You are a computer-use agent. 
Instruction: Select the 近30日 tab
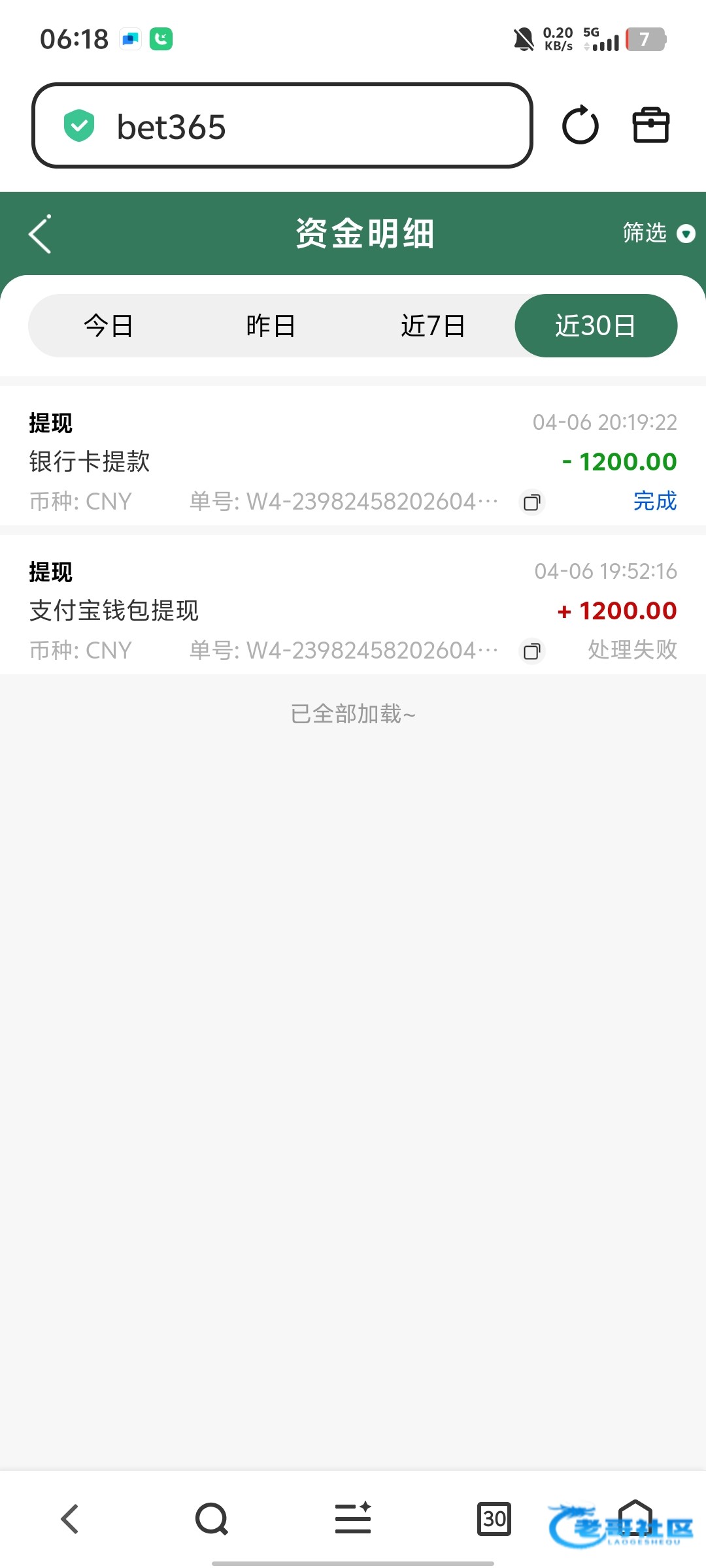596,325
